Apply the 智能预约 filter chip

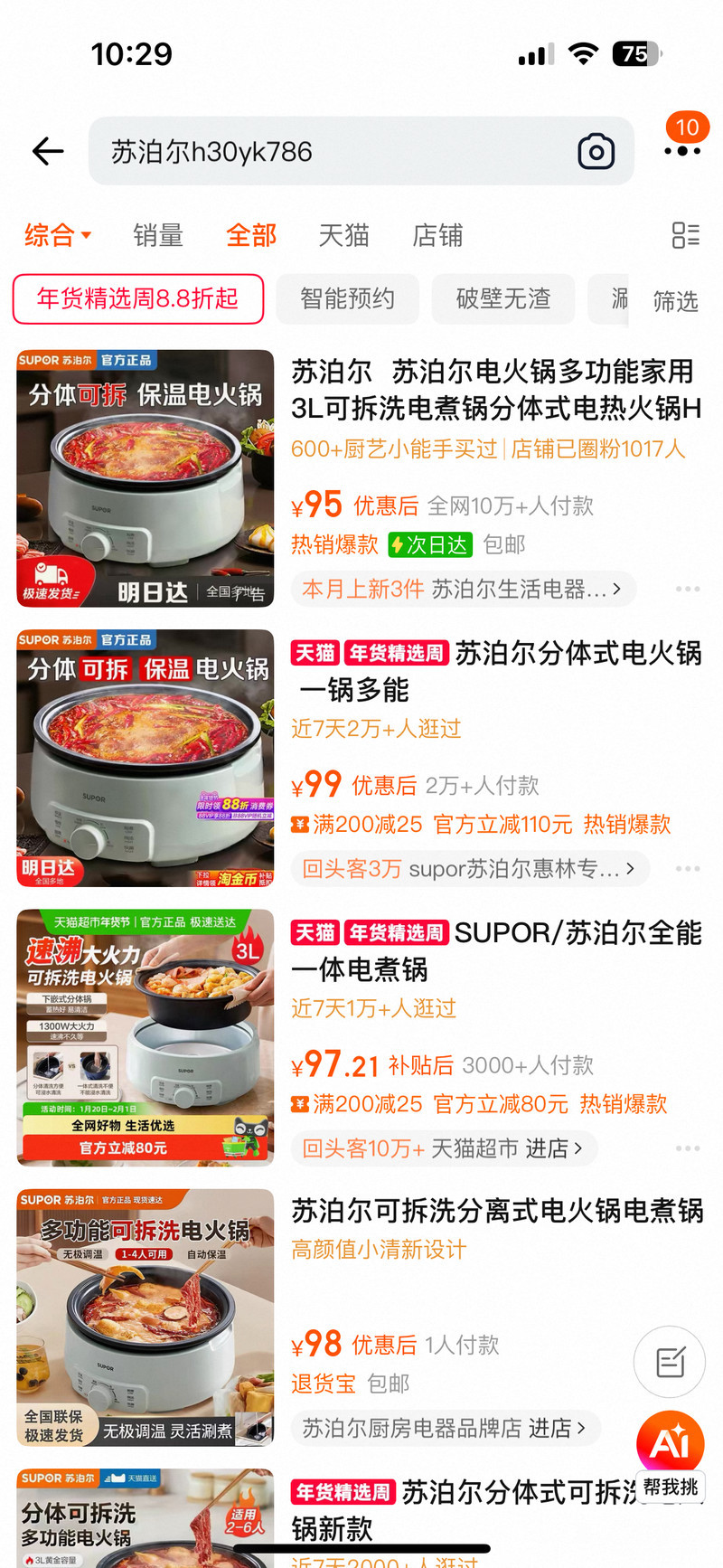(x=347, y=298)
